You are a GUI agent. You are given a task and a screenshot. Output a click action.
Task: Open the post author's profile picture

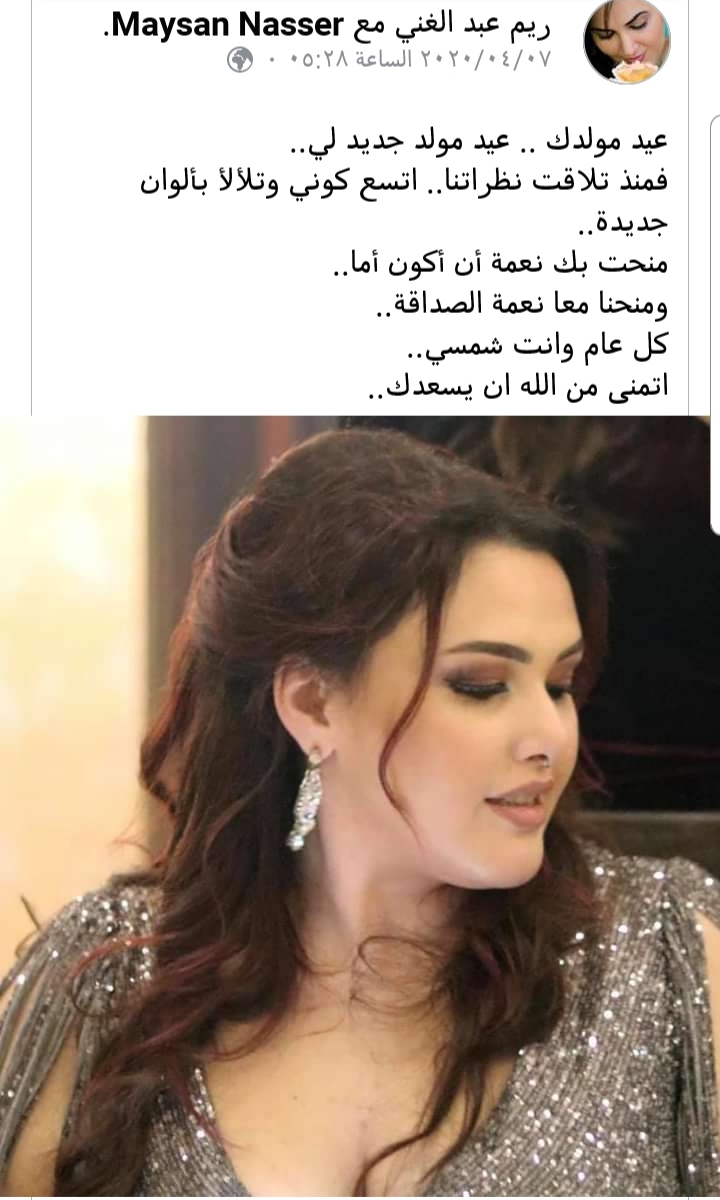pos(627,42)
